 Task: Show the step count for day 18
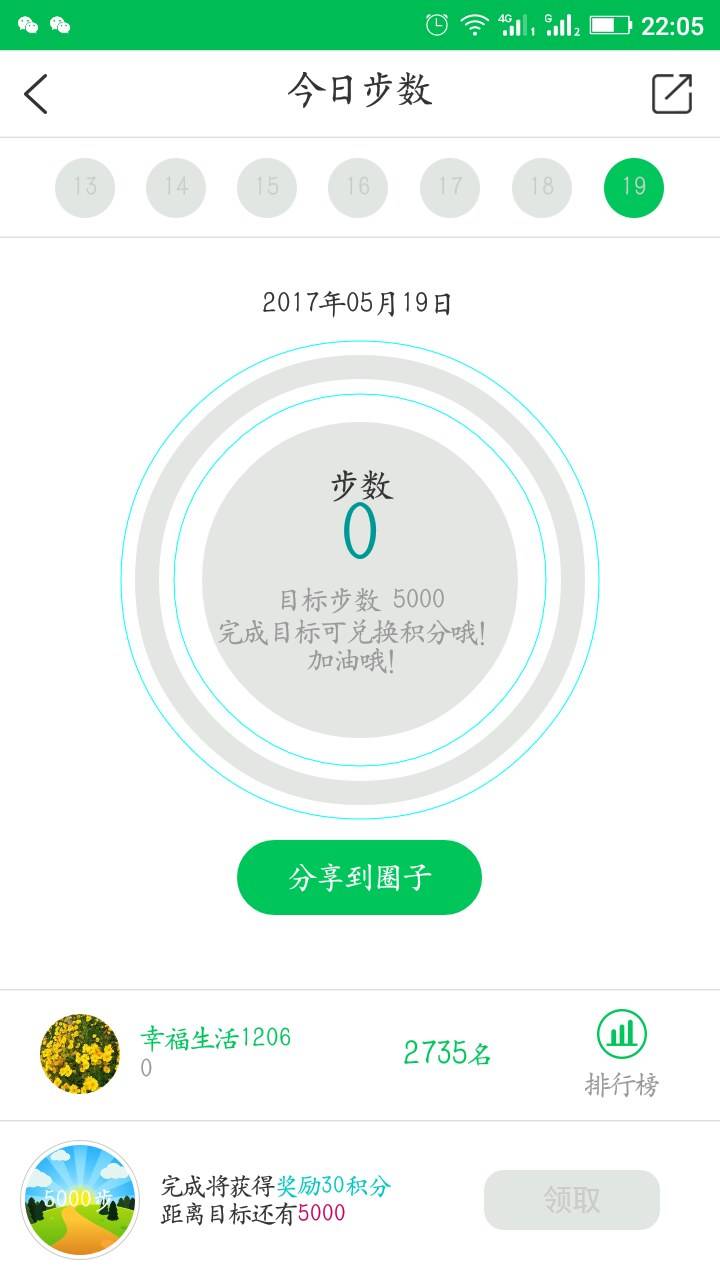point(542,187)
